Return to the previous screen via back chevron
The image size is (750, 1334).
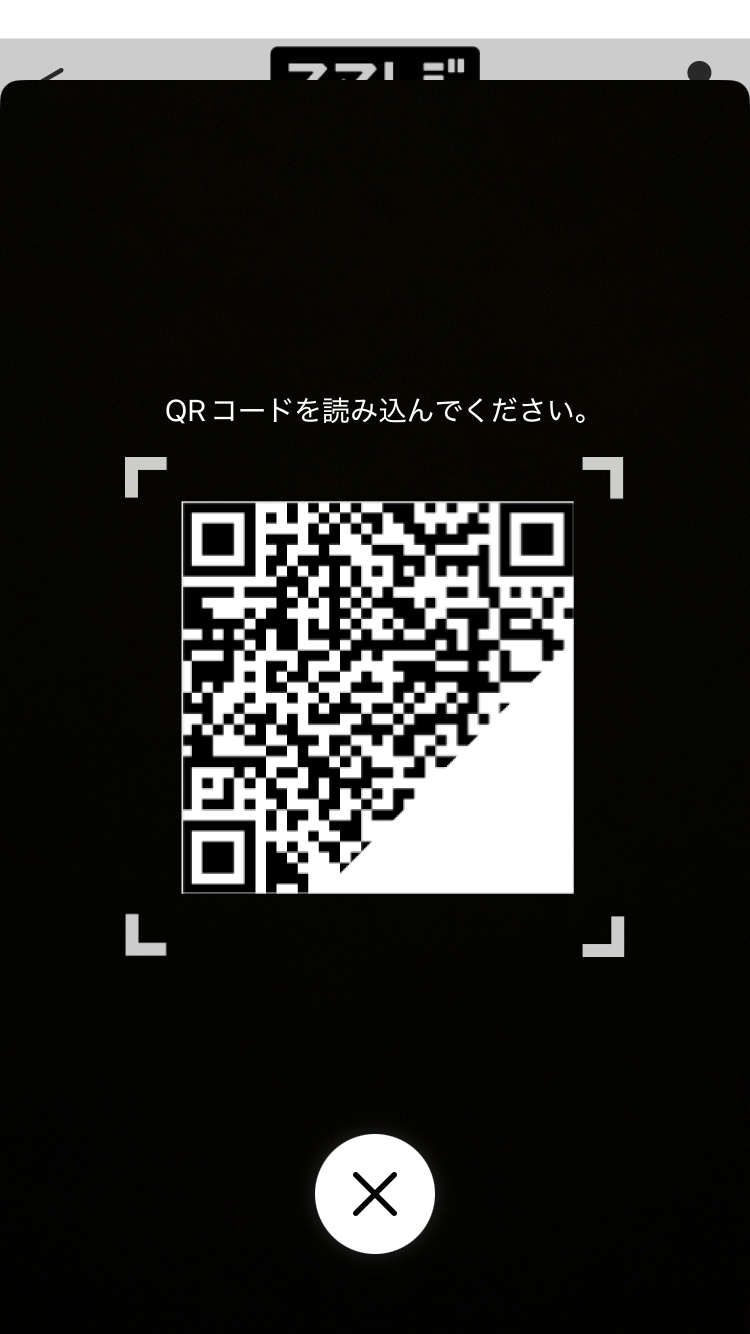click(52, 78)
